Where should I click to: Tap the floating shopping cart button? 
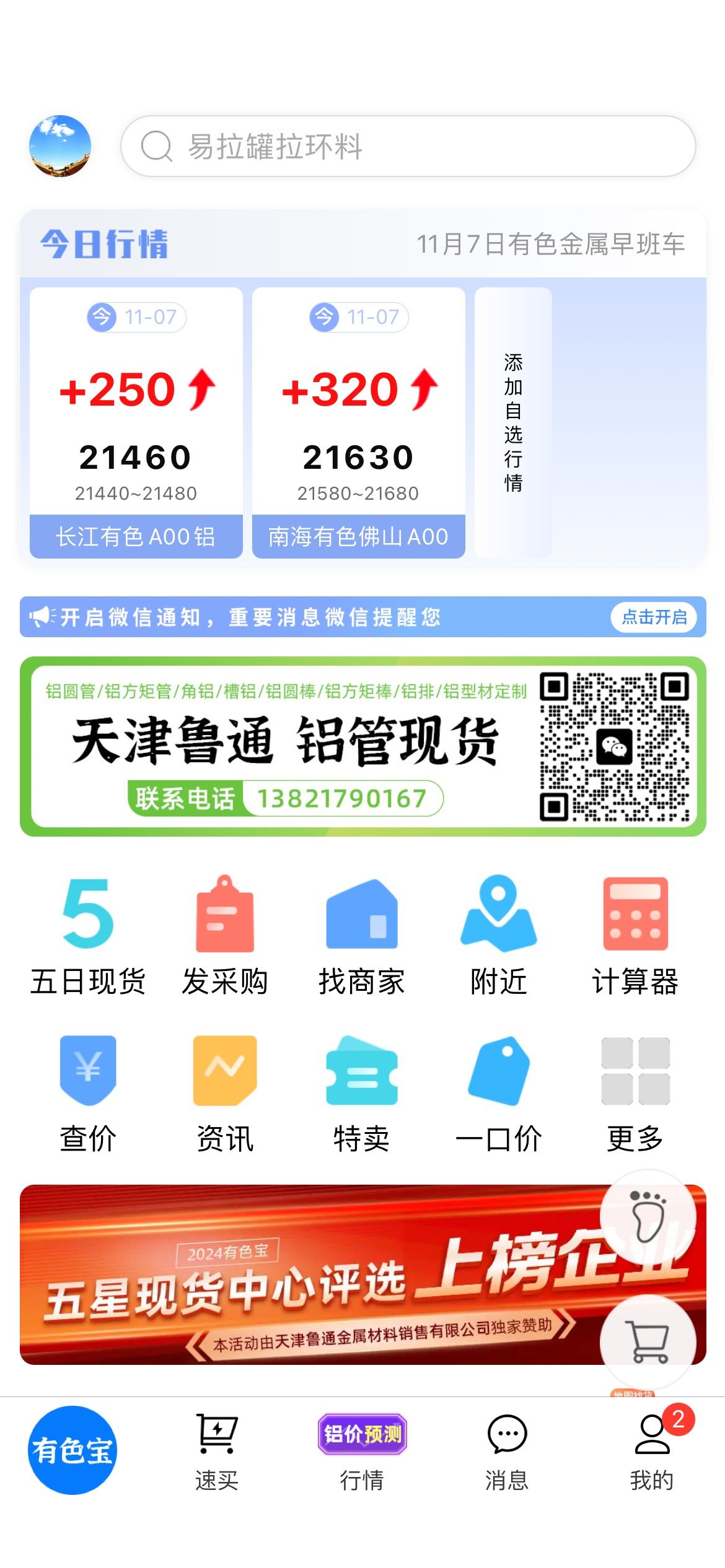point(648,1342)
